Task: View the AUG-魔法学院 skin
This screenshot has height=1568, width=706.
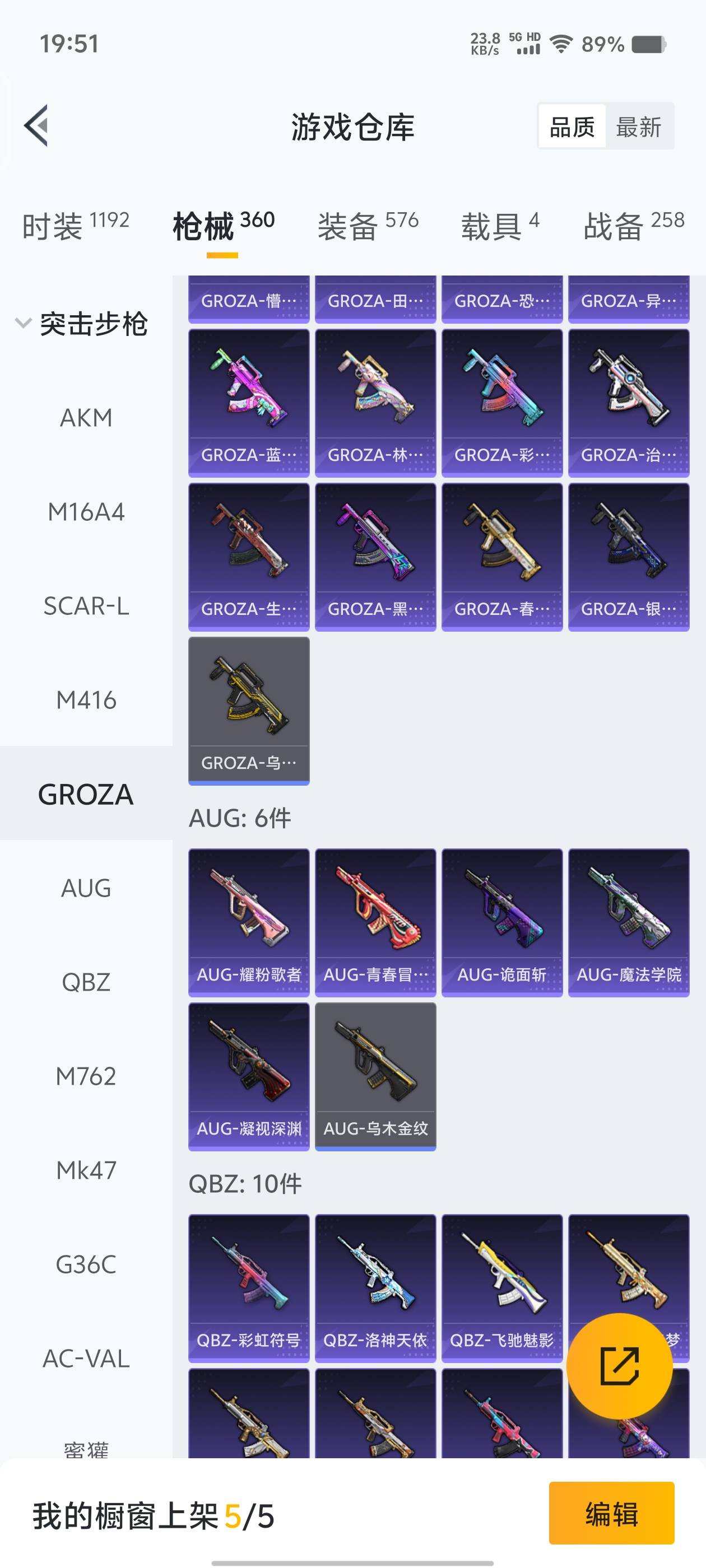Action: click(629, 922)
